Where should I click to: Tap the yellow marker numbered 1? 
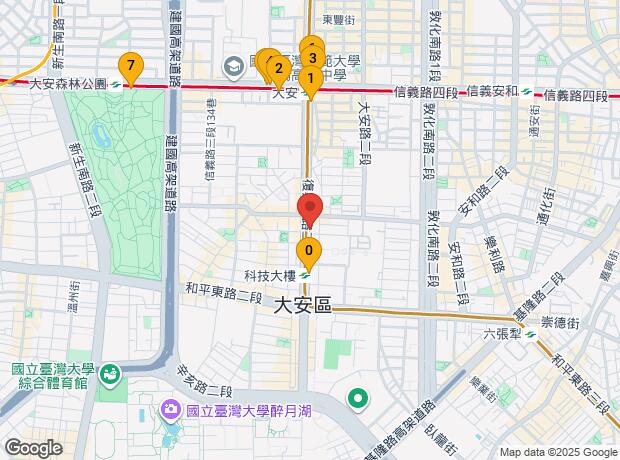pos(310,78)
